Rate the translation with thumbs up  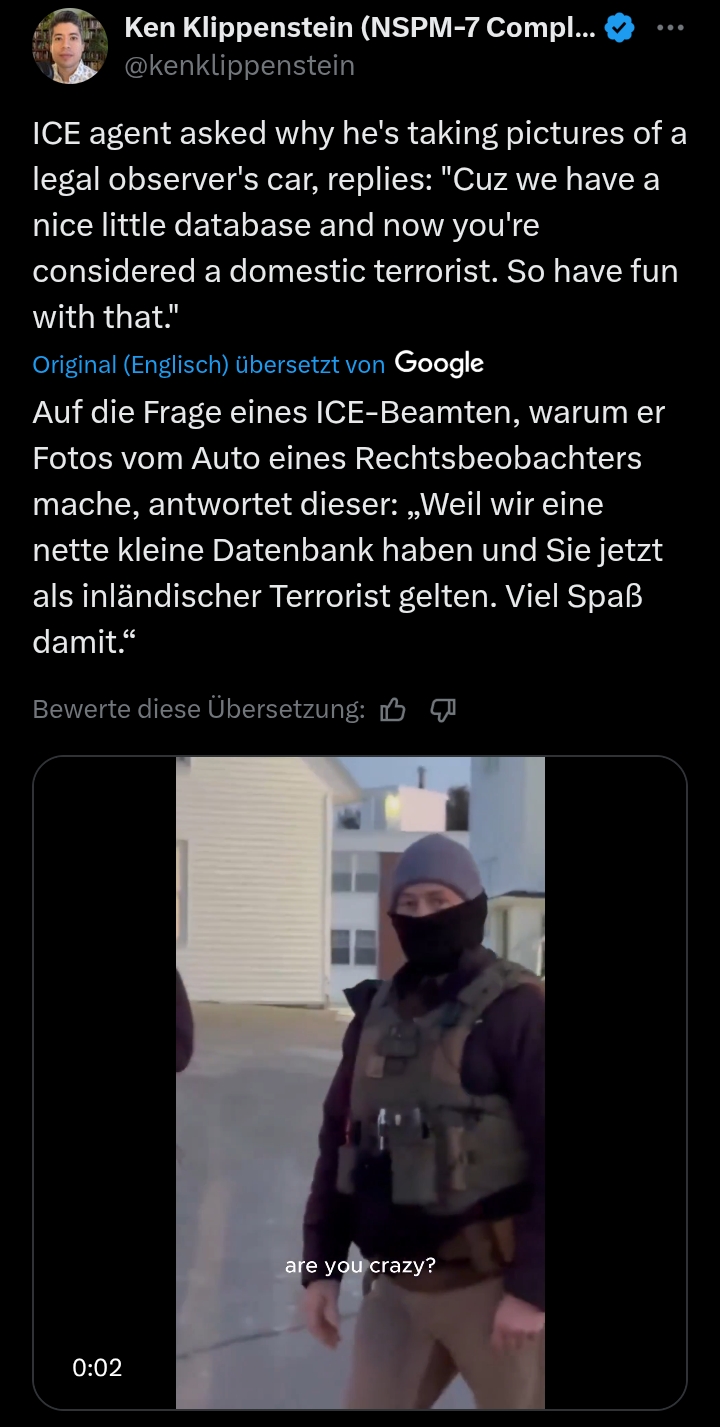click(394, 710)
